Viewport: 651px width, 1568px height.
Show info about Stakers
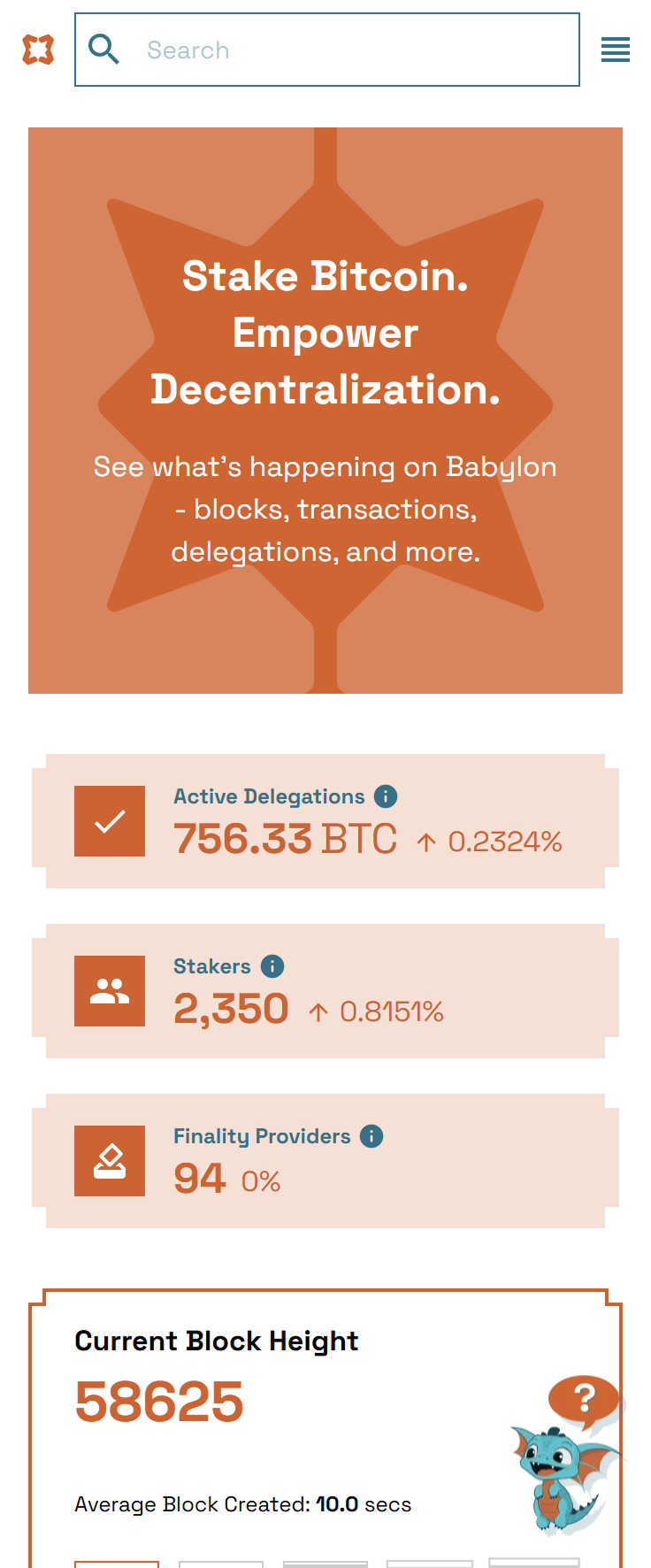tap(272, 966)
